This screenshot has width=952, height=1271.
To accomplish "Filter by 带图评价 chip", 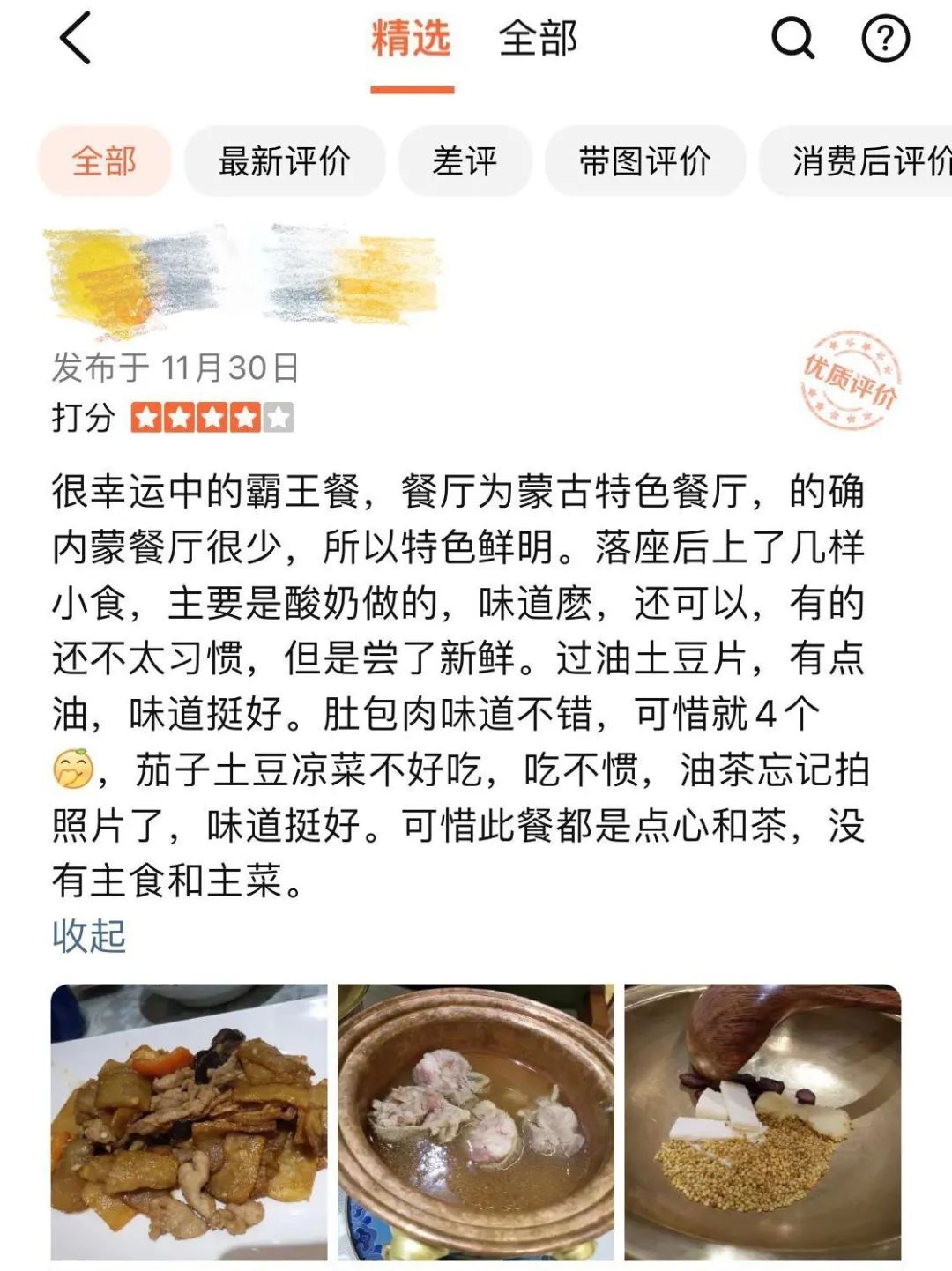I will [644, 161].
